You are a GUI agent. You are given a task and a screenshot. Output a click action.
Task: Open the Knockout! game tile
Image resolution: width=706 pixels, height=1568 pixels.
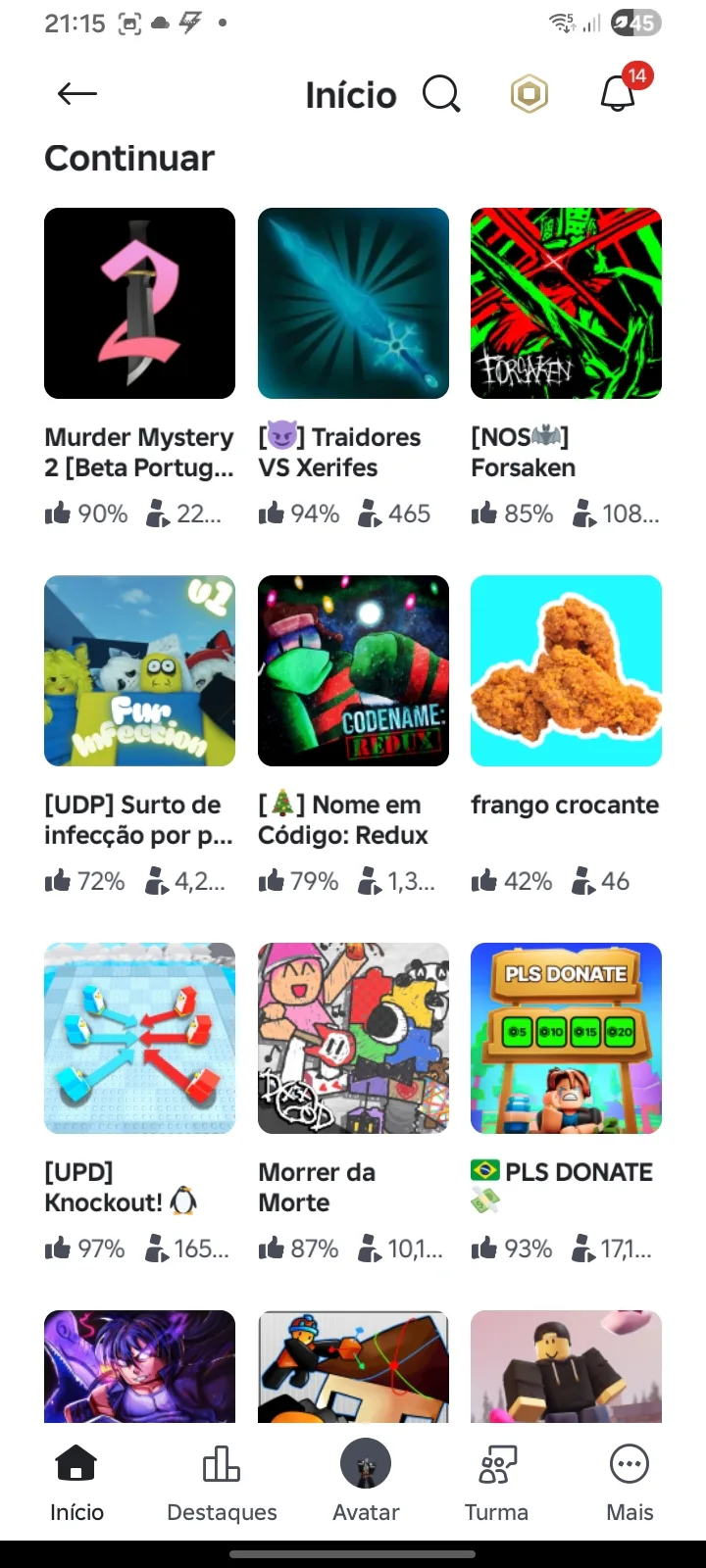point(139,1039)
